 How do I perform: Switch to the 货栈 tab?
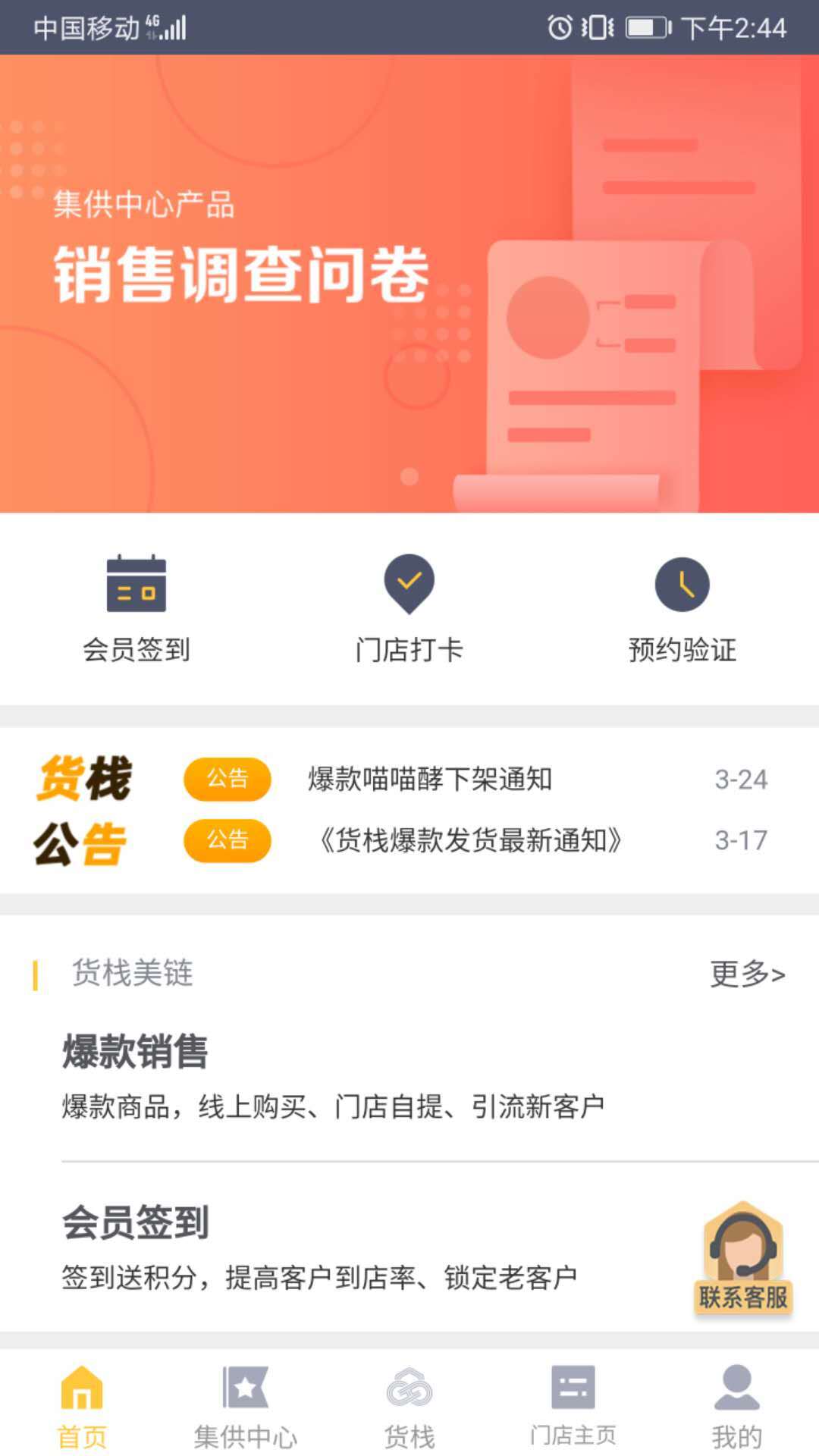(409, 1405)
